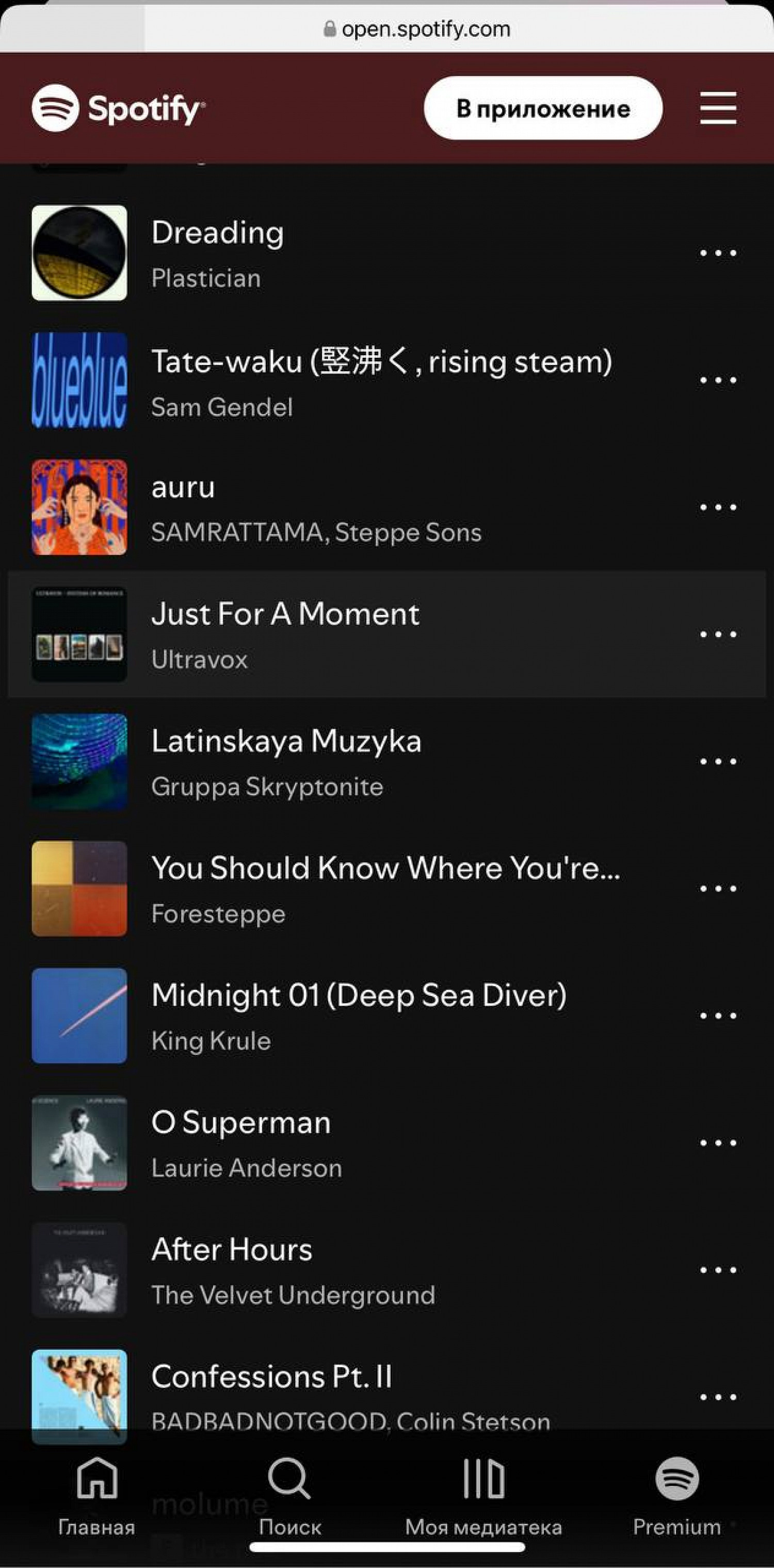Open three-dot menu for Midnight 01
Screen dimensions: 774x1568
coord(718,1016)
